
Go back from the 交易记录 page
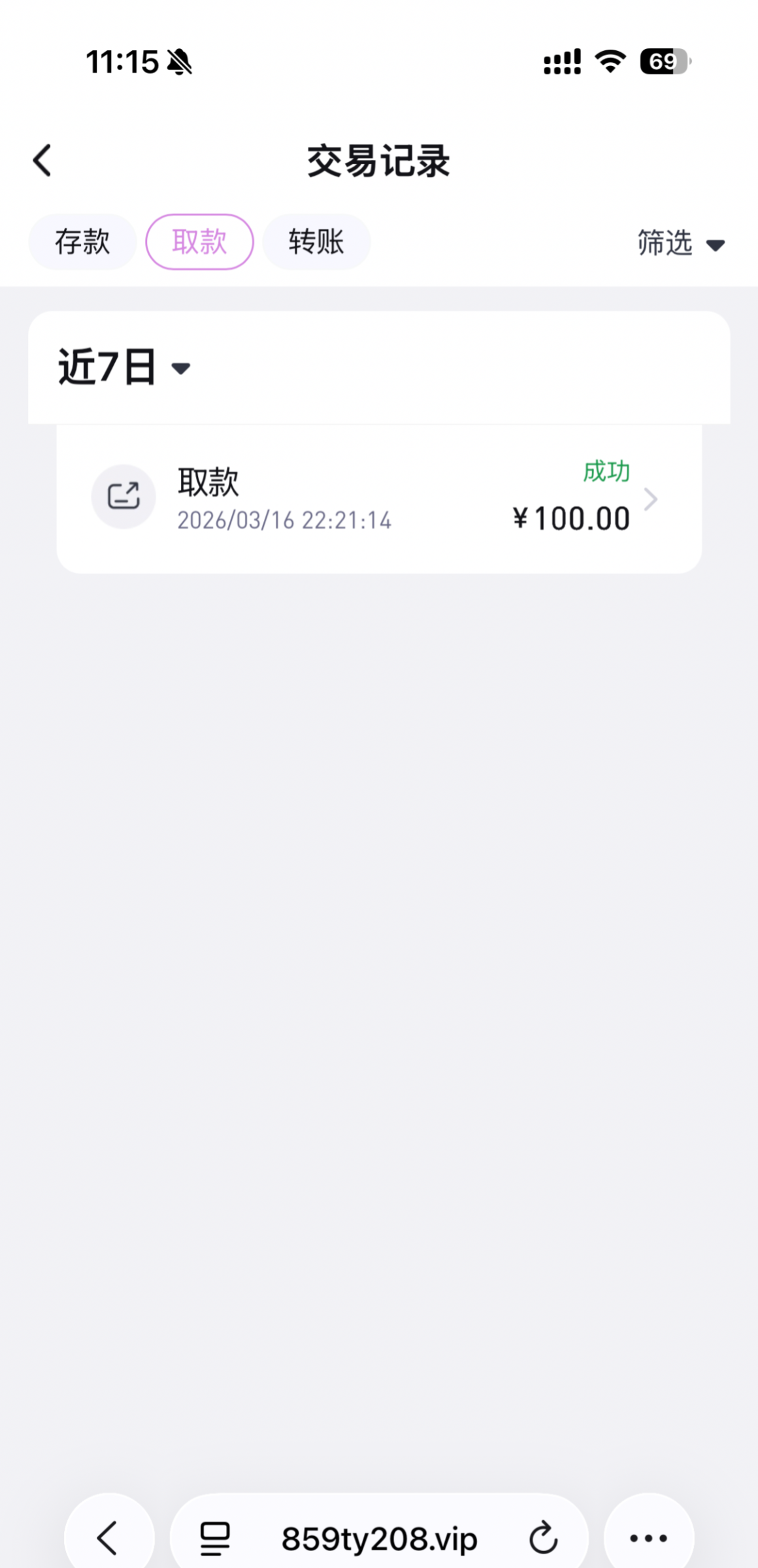[x=42, y=161]
